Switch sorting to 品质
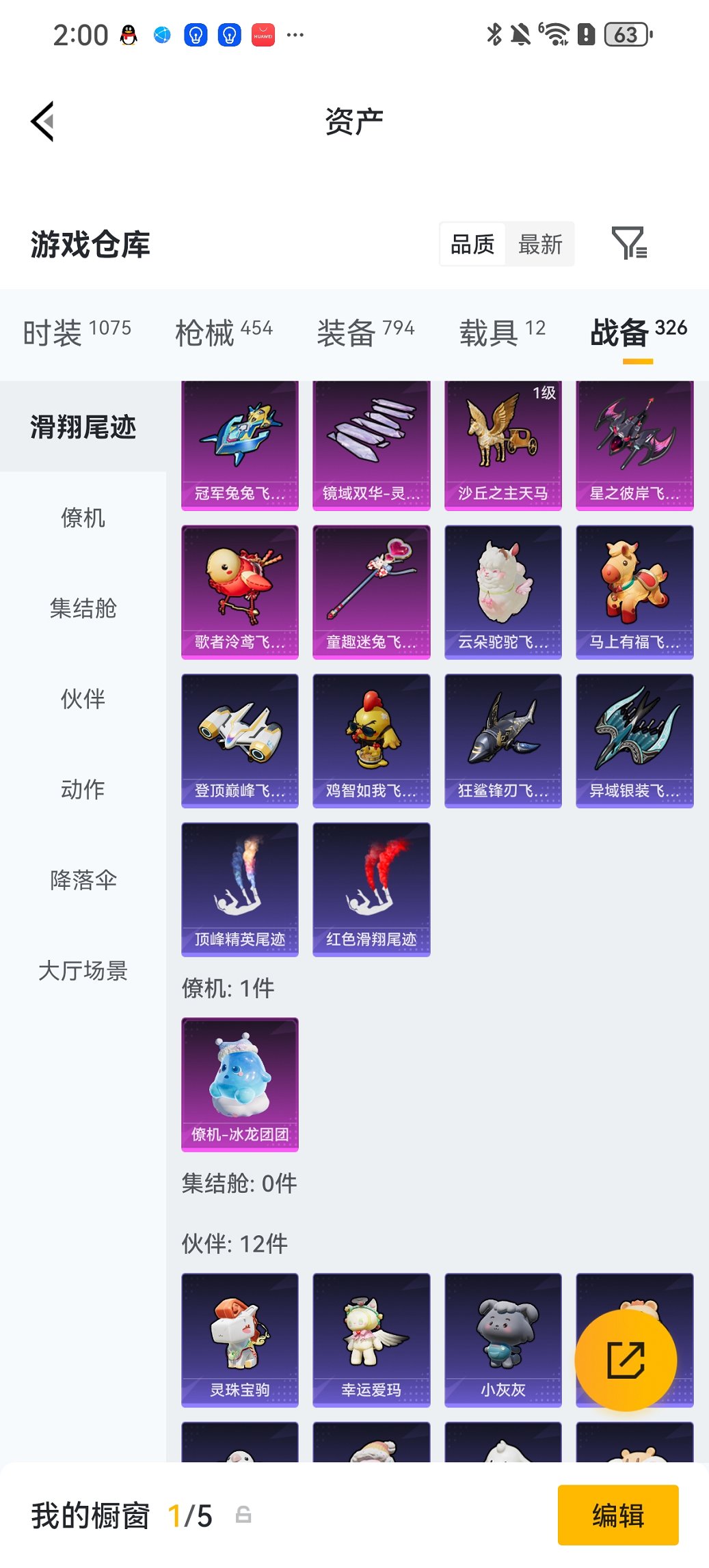Viewport: 709px width, 1568px height. click(x=472, y=244)
